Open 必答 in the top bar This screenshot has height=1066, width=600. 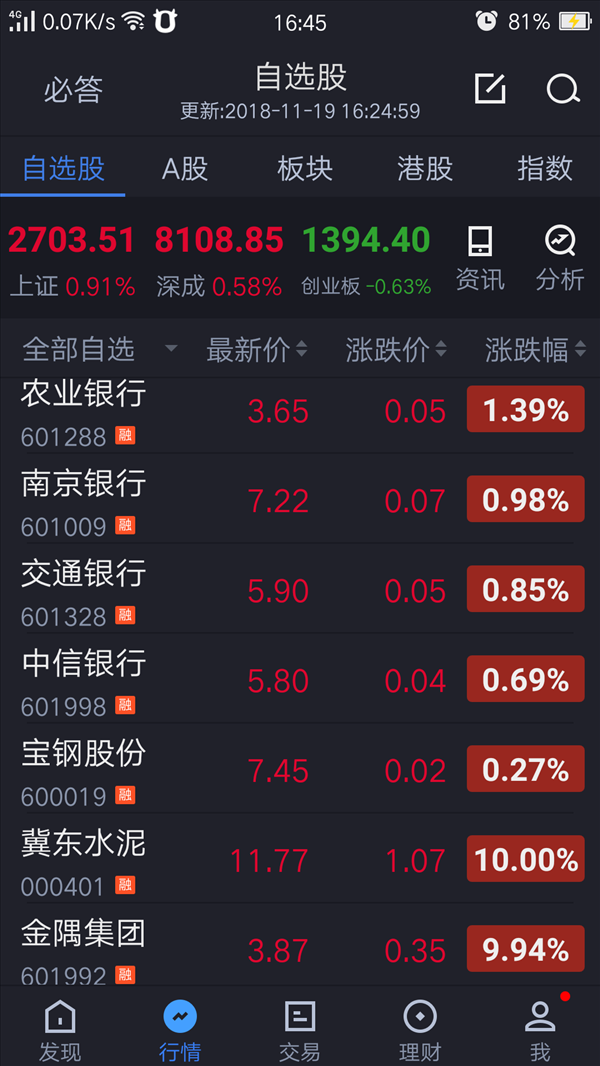pos(73,90)
